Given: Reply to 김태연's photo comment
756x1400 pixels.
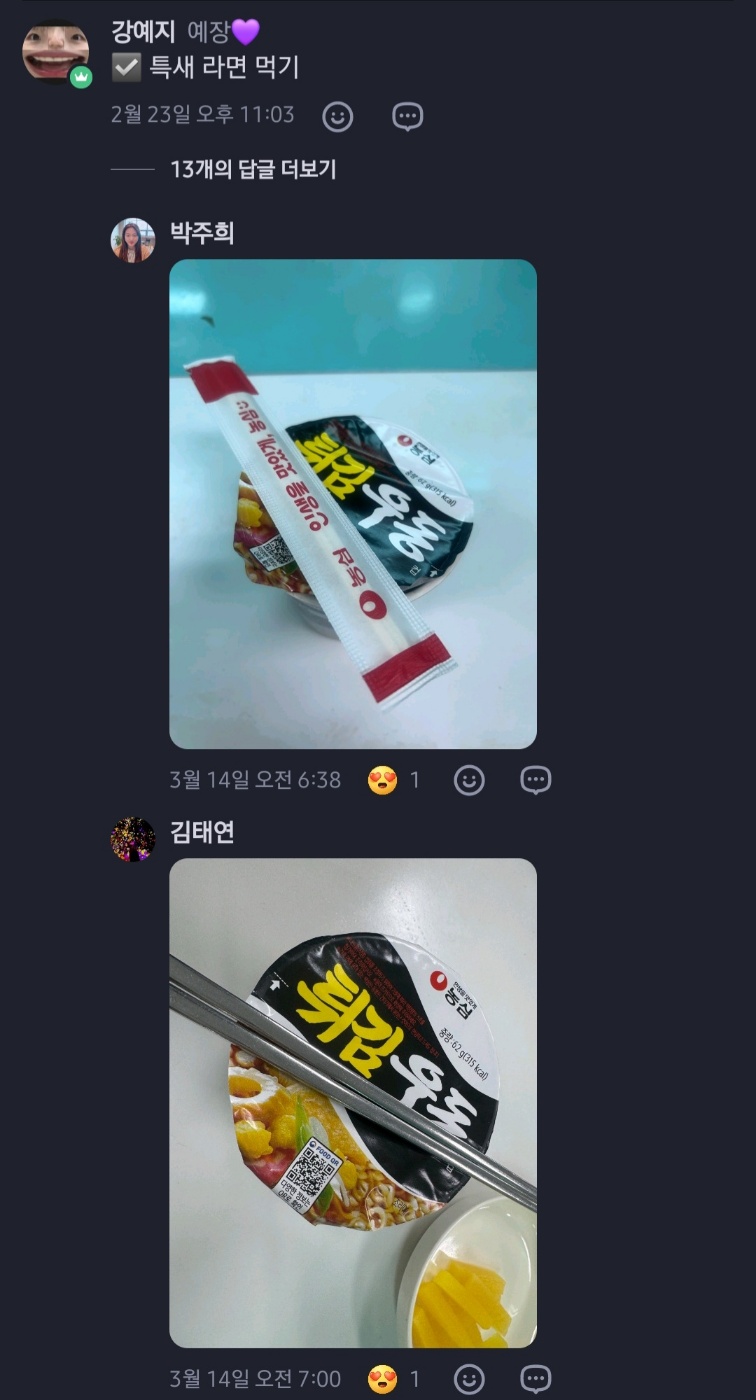Looking at the screenshot, I should [536, 1380].
